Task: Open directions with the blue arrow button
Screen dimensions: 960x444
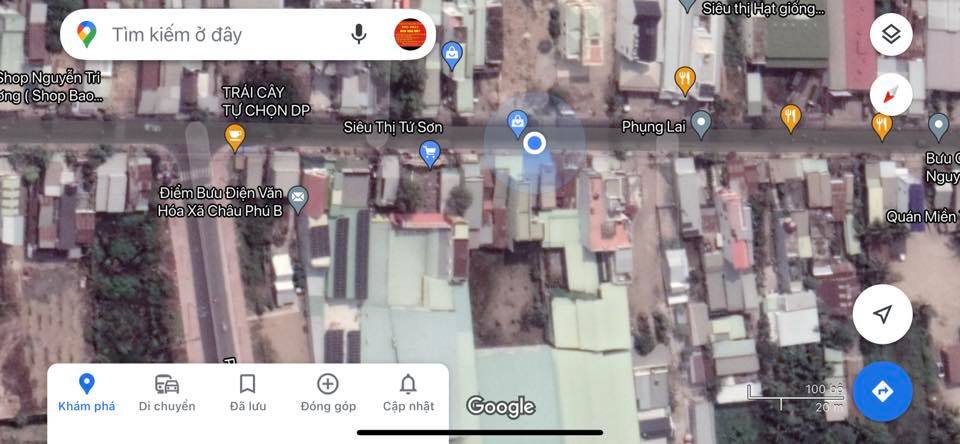Action: click(x=882, y=391)
